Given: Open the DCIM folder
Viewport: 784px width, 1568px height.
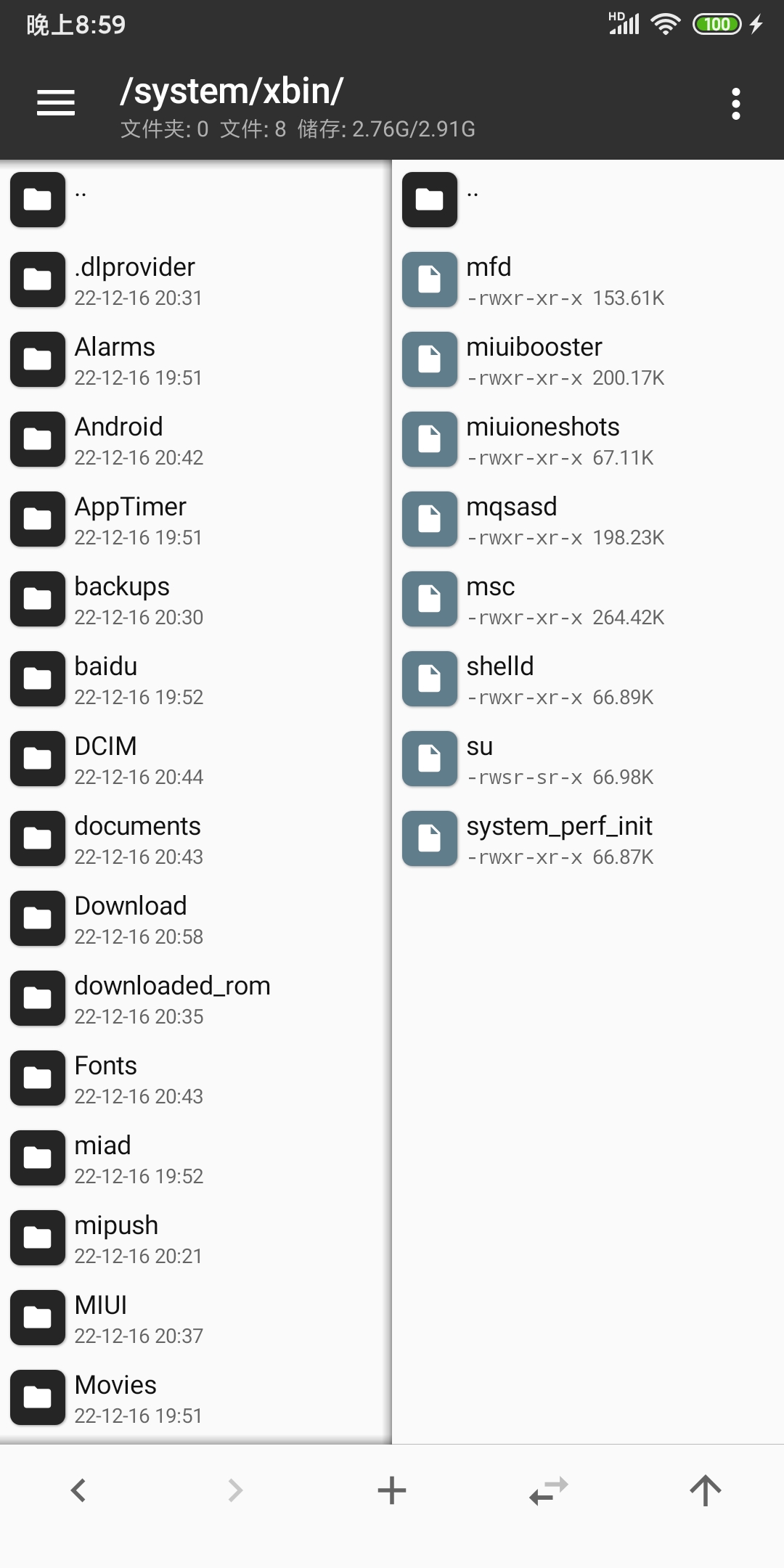Looking at the screenshot, I should click(x=196, y=759).
